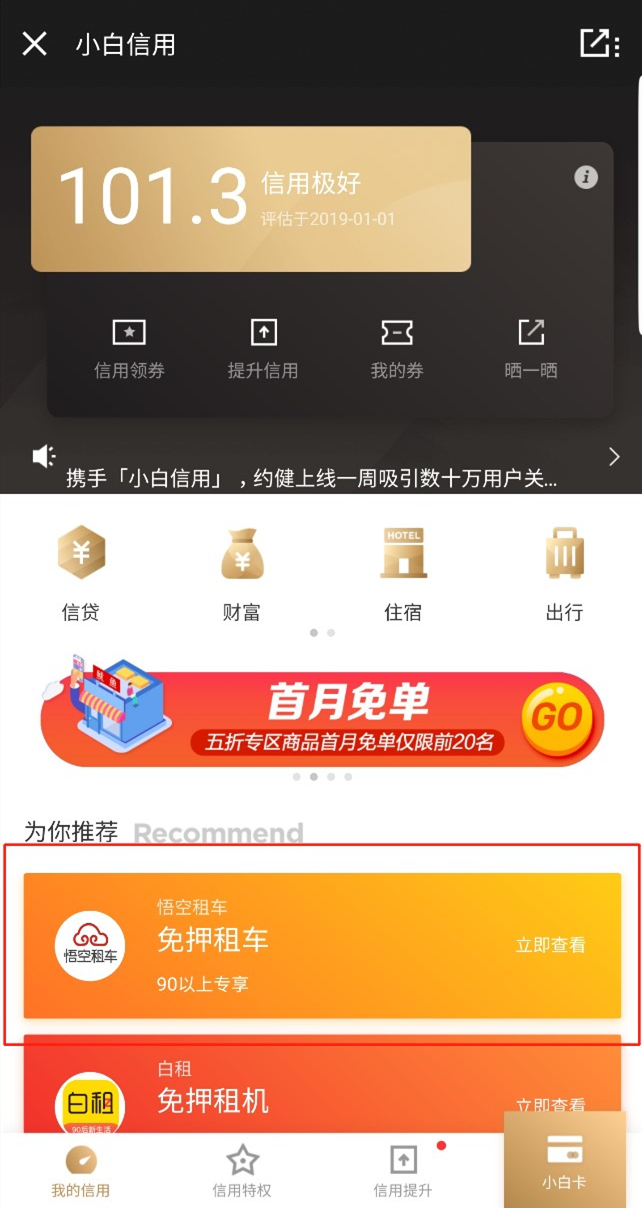
Task: Open the 白租 免押租机 card
Action: click(322, 1084)
